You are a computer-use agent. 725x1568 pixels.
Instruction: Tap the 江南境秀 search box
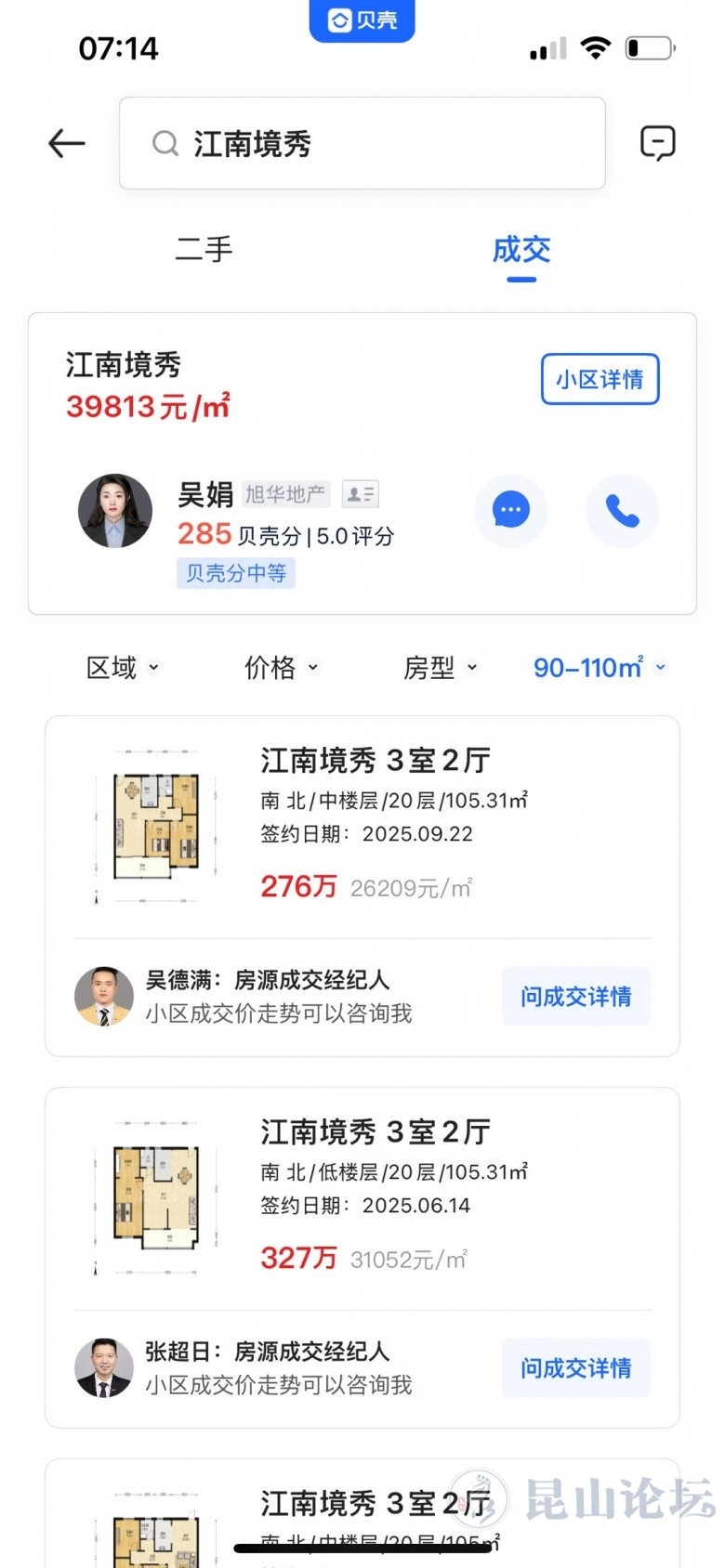click(362, 143)
